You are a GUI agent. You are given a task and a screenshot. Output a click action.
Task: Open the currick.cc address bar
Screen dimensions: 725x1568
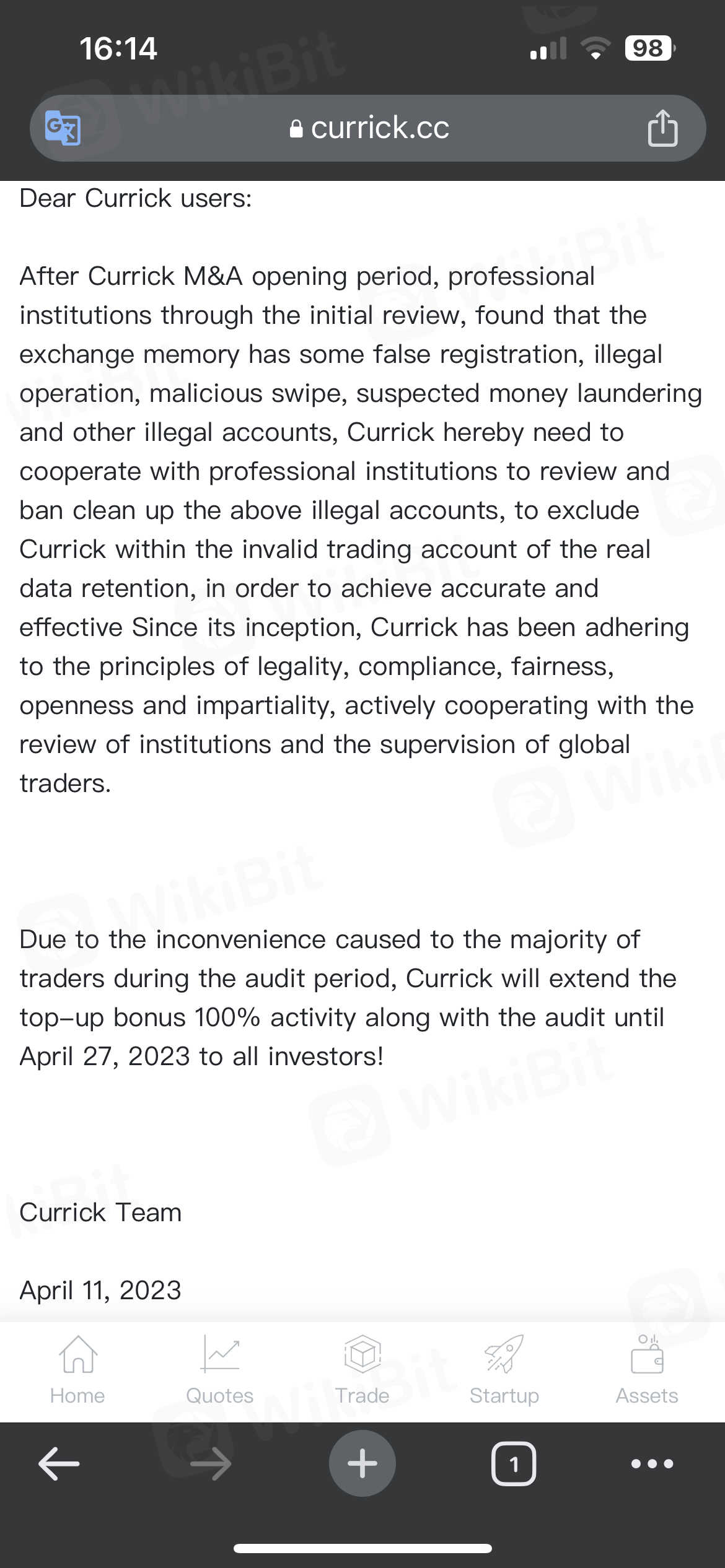pos(369,128)
